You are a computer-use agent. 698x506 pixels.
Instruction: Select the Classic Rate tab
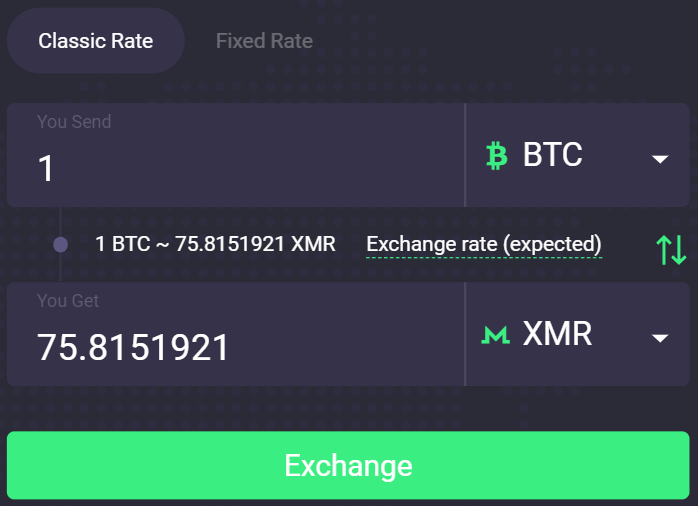click(x=96, y=41)
